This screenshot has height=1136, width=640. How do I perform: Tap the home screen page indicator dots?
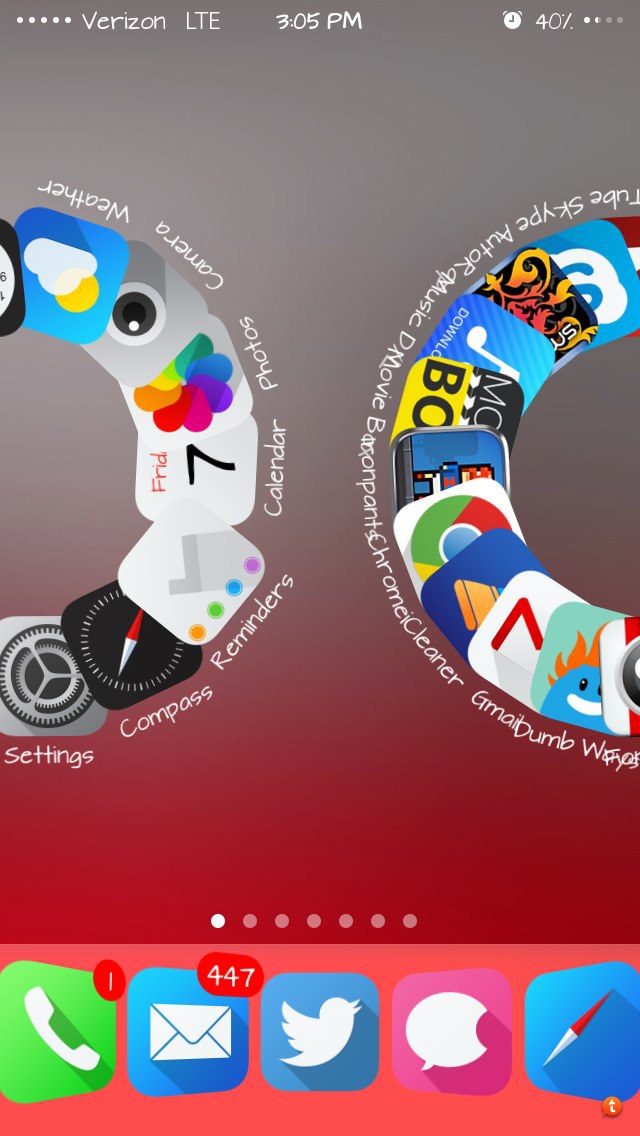point(314,921)
